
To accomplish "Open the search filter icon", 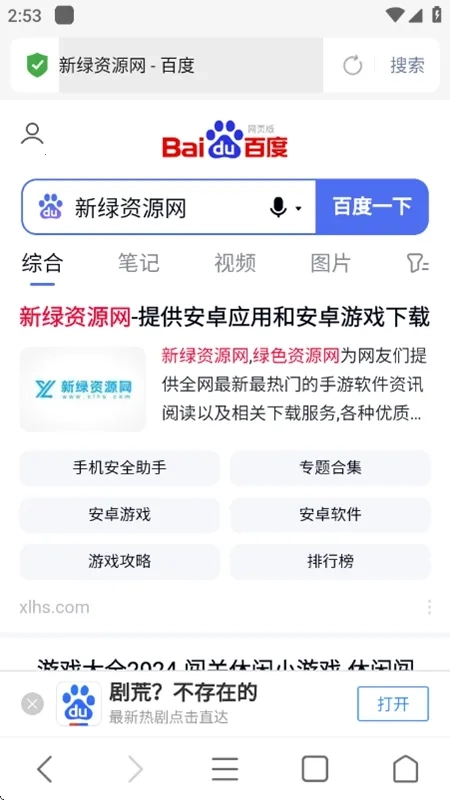I will click(417, 263).
